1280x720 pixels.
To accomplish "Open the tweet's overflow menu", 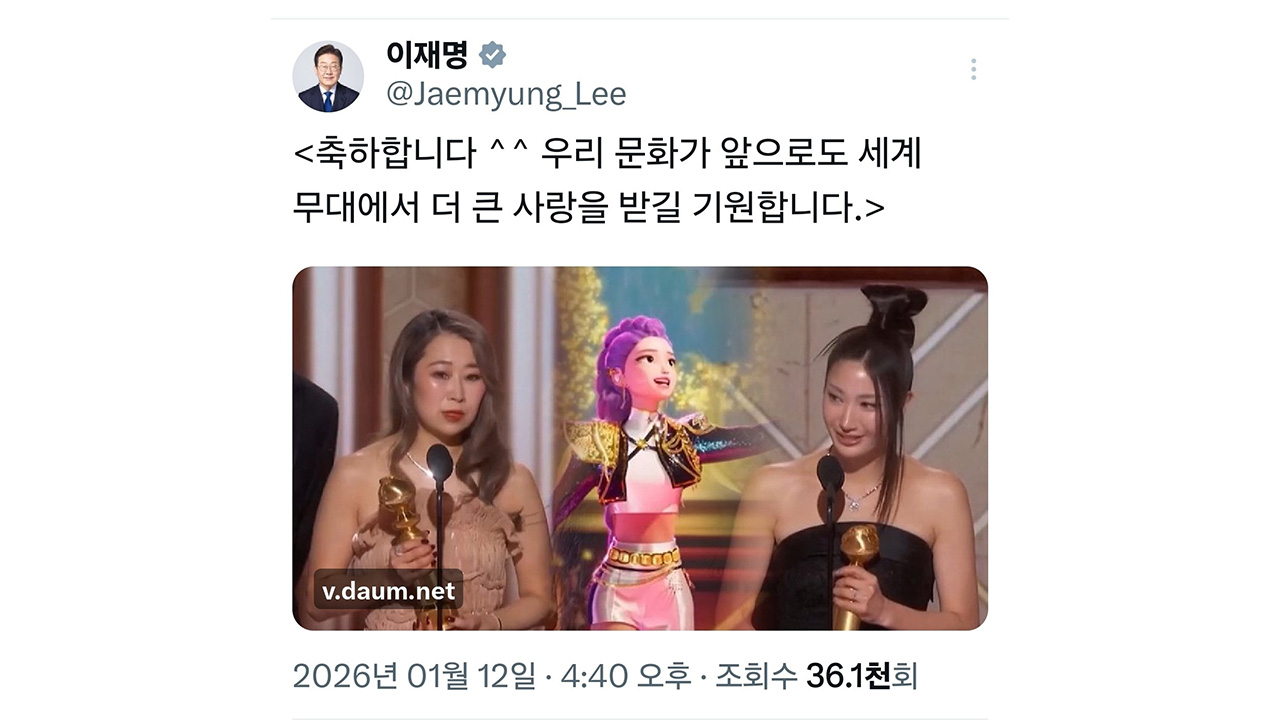I will (x=973, y=69).
